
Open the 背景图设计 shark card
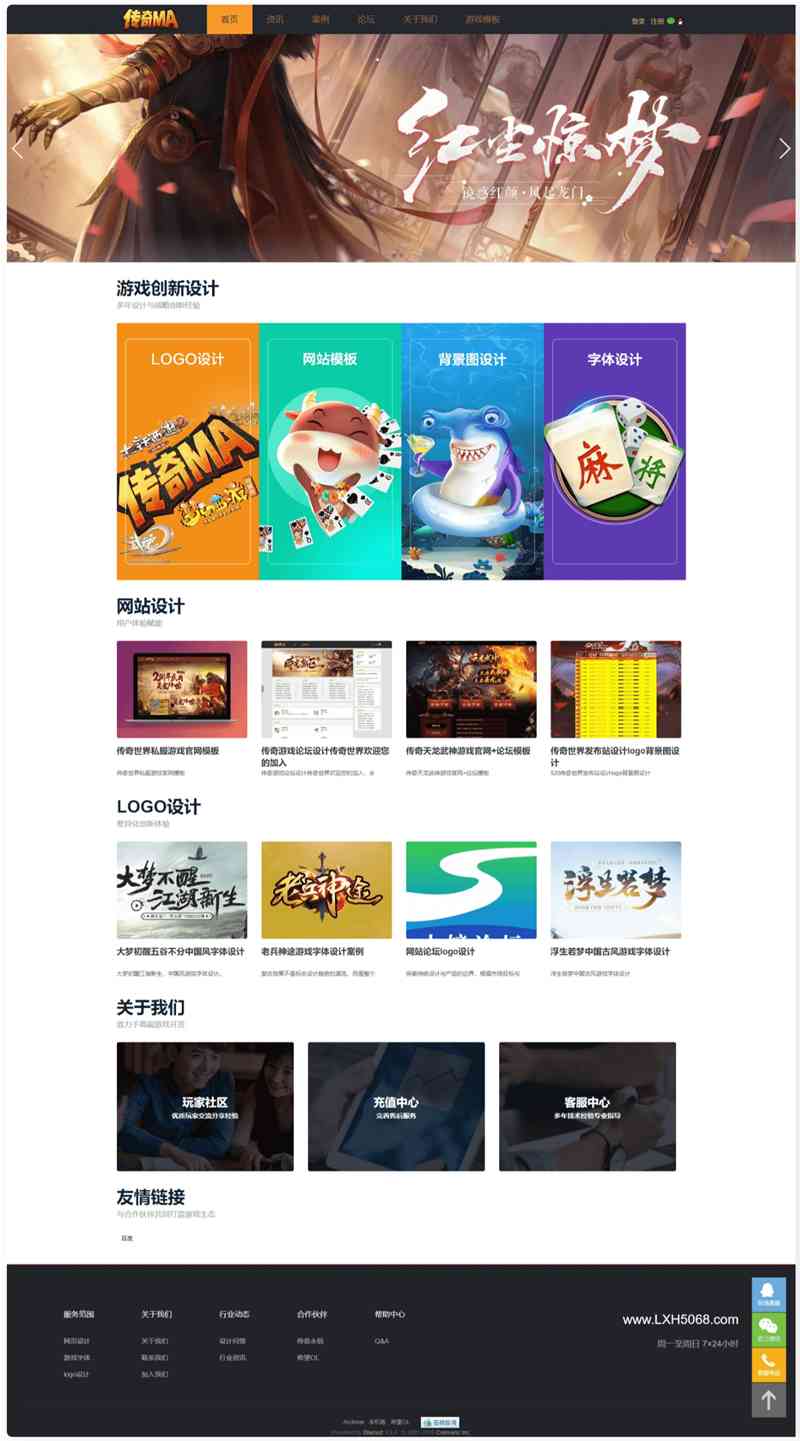(x=472, y=451)
